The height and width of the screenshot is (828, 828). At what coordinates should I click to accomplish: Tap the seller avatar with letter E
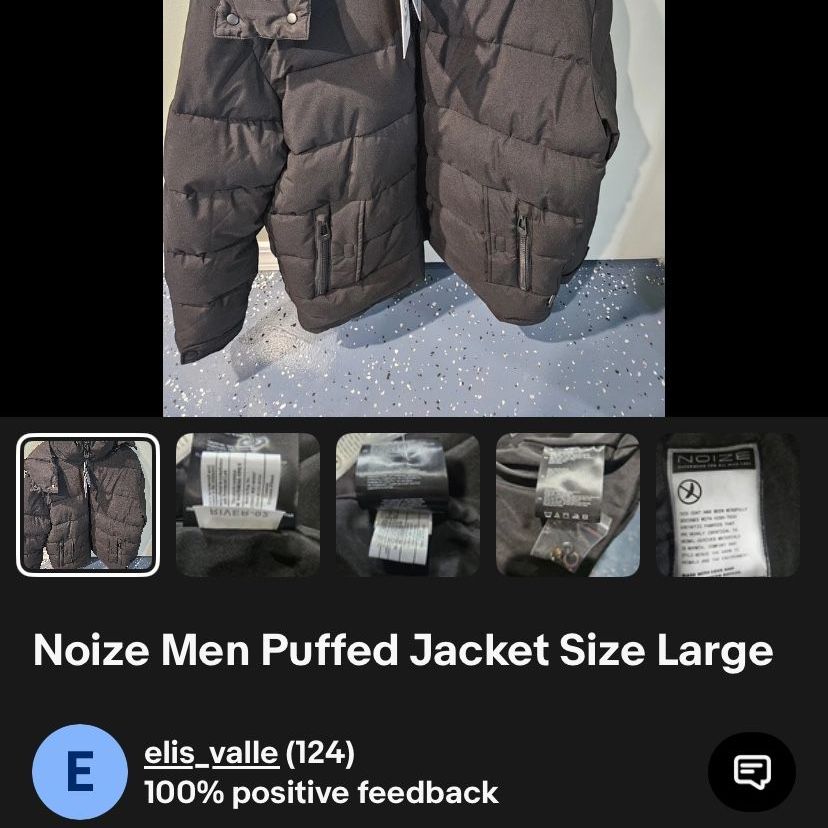coord(80,771)
